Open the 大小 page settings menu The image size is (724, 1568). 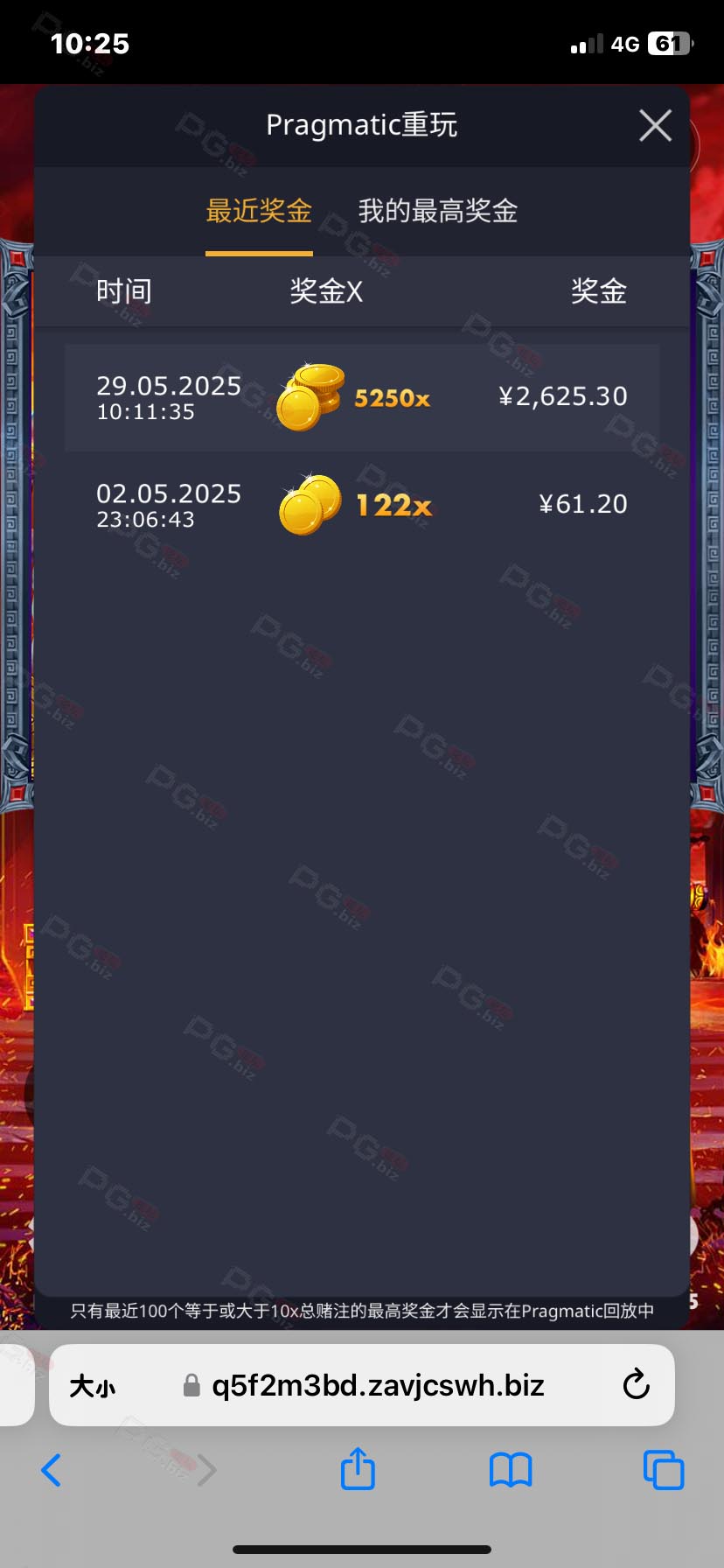coord(93,1386)
